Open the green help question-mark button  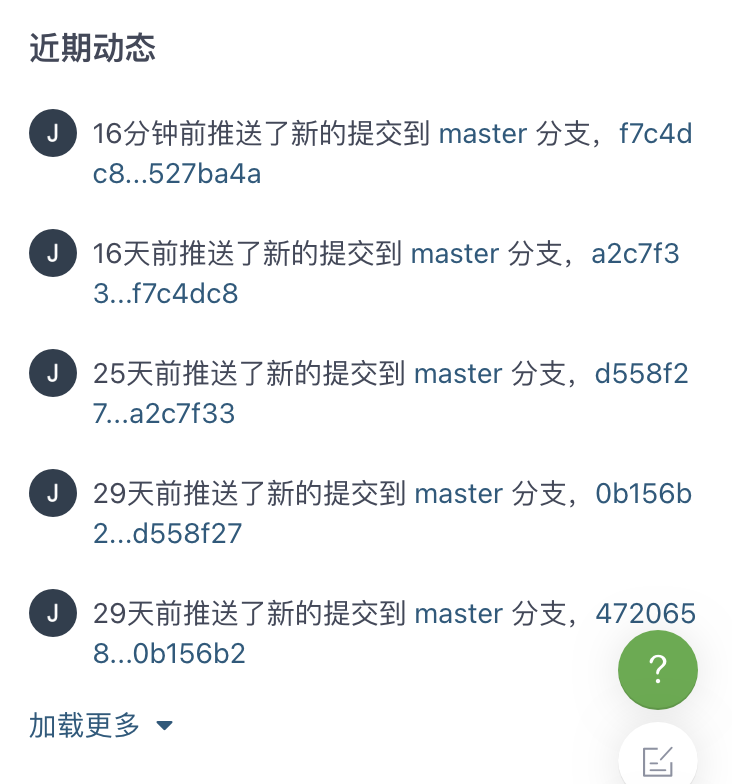[x=657, y=670]
